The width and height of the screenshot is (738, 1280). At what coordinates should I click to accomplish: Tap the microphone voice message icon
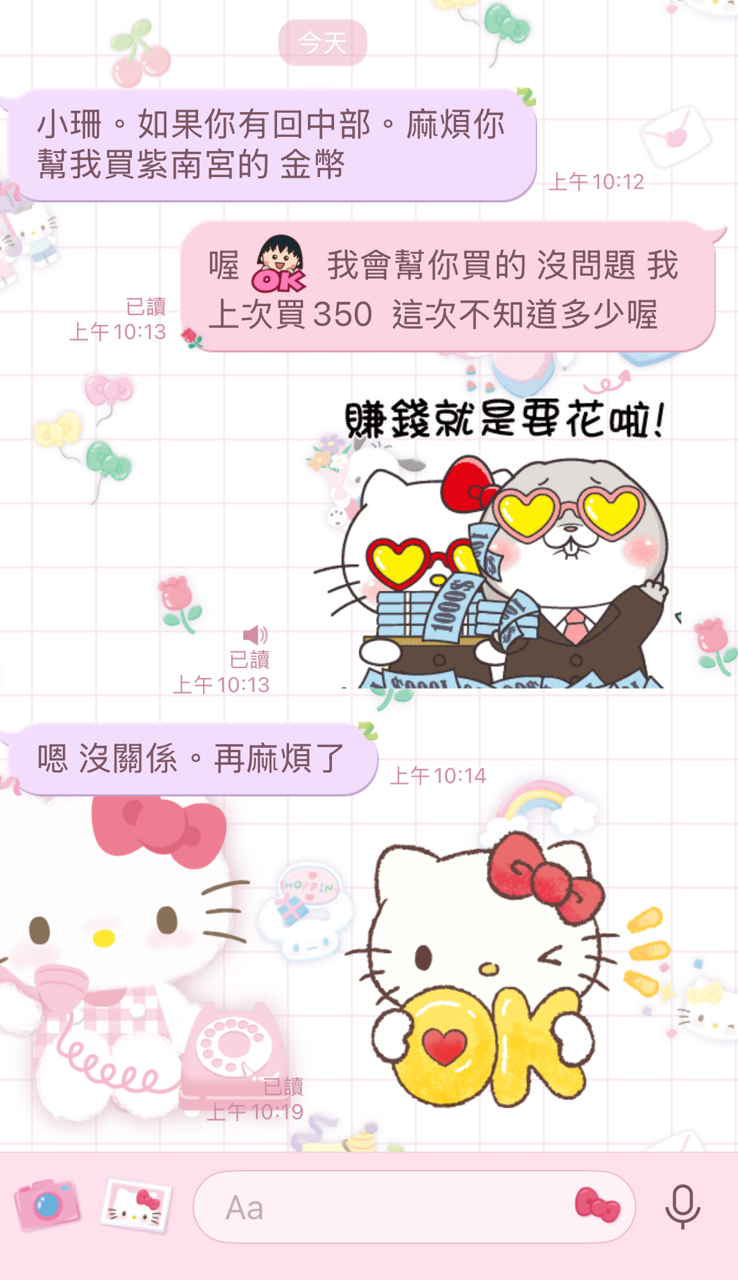tap(683, 1207)
